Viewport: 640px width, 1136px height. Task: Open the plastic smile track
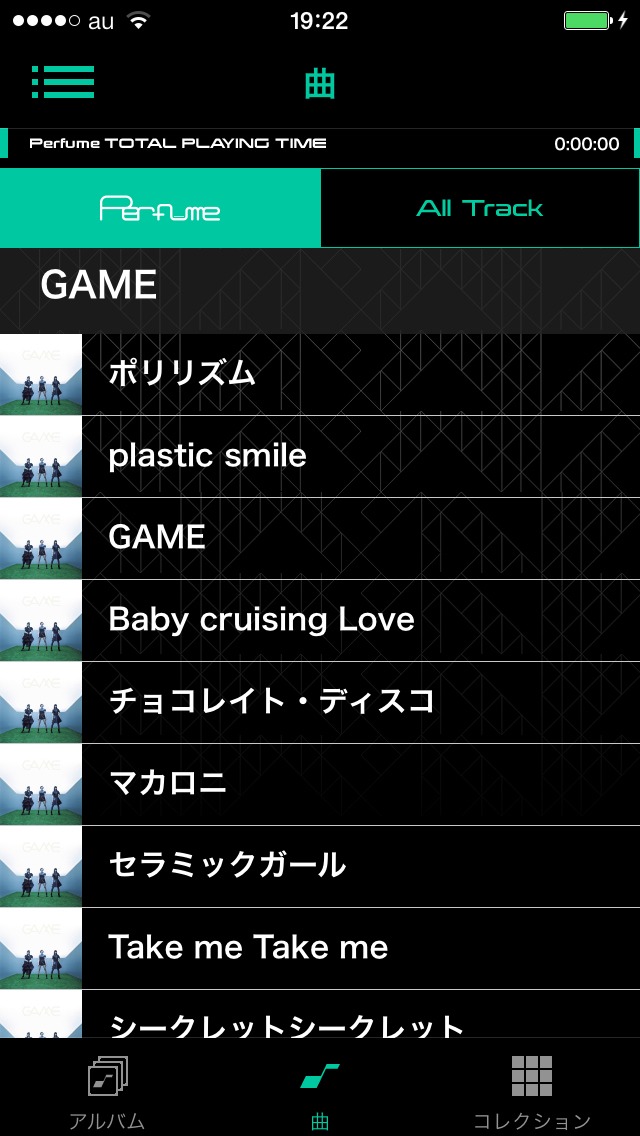click(x=320, y=456)
